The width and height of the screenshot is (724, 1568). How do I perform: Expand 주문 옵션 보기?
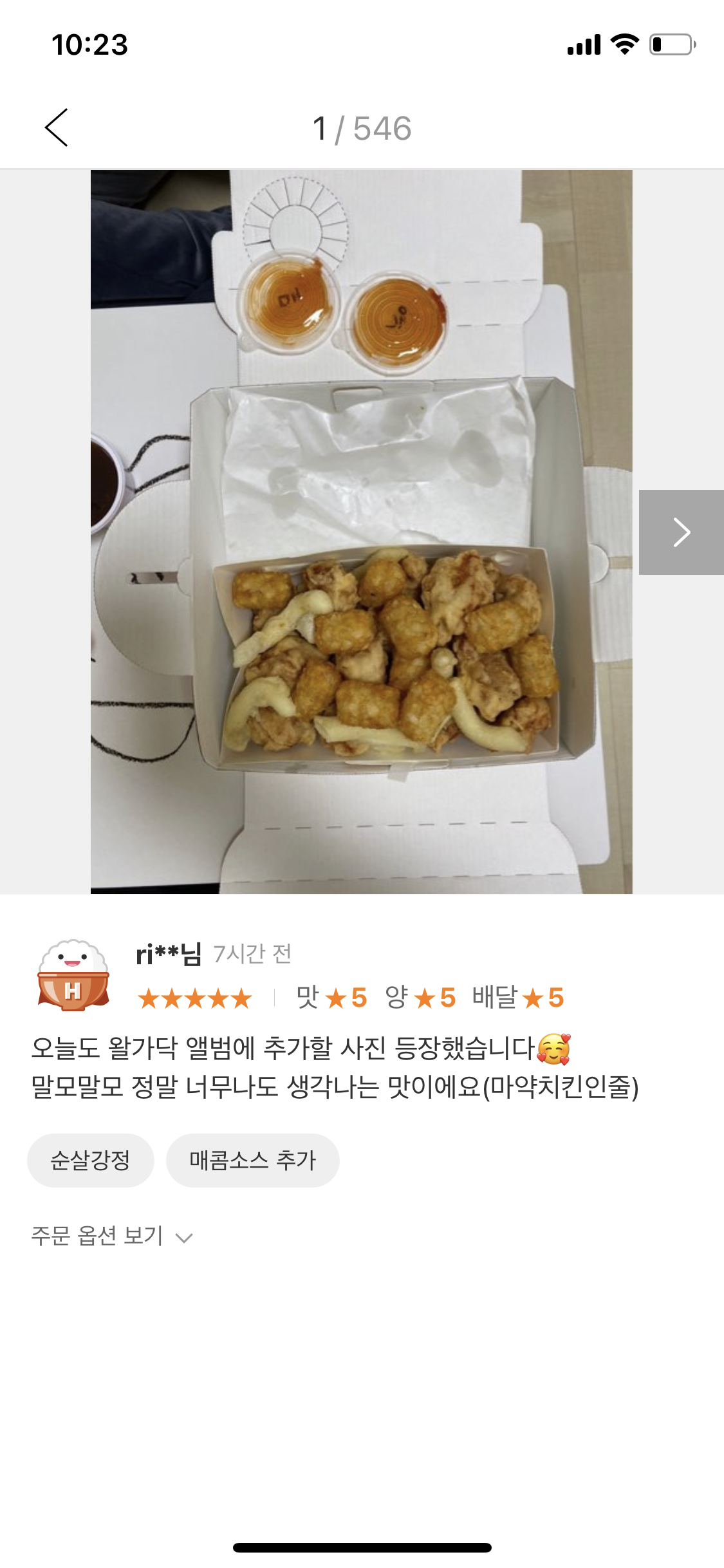[112, 1236]
